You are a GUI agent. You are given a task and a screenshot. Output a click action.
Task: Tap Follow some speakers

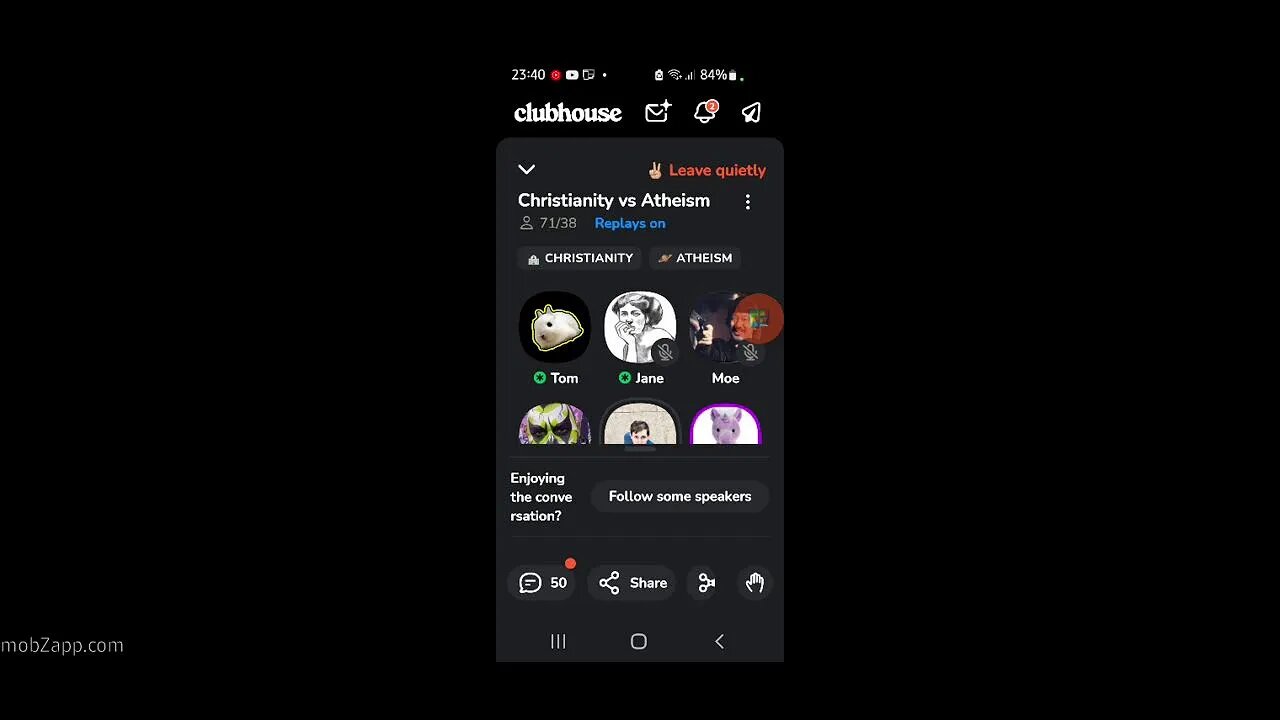tap(679, 496)
